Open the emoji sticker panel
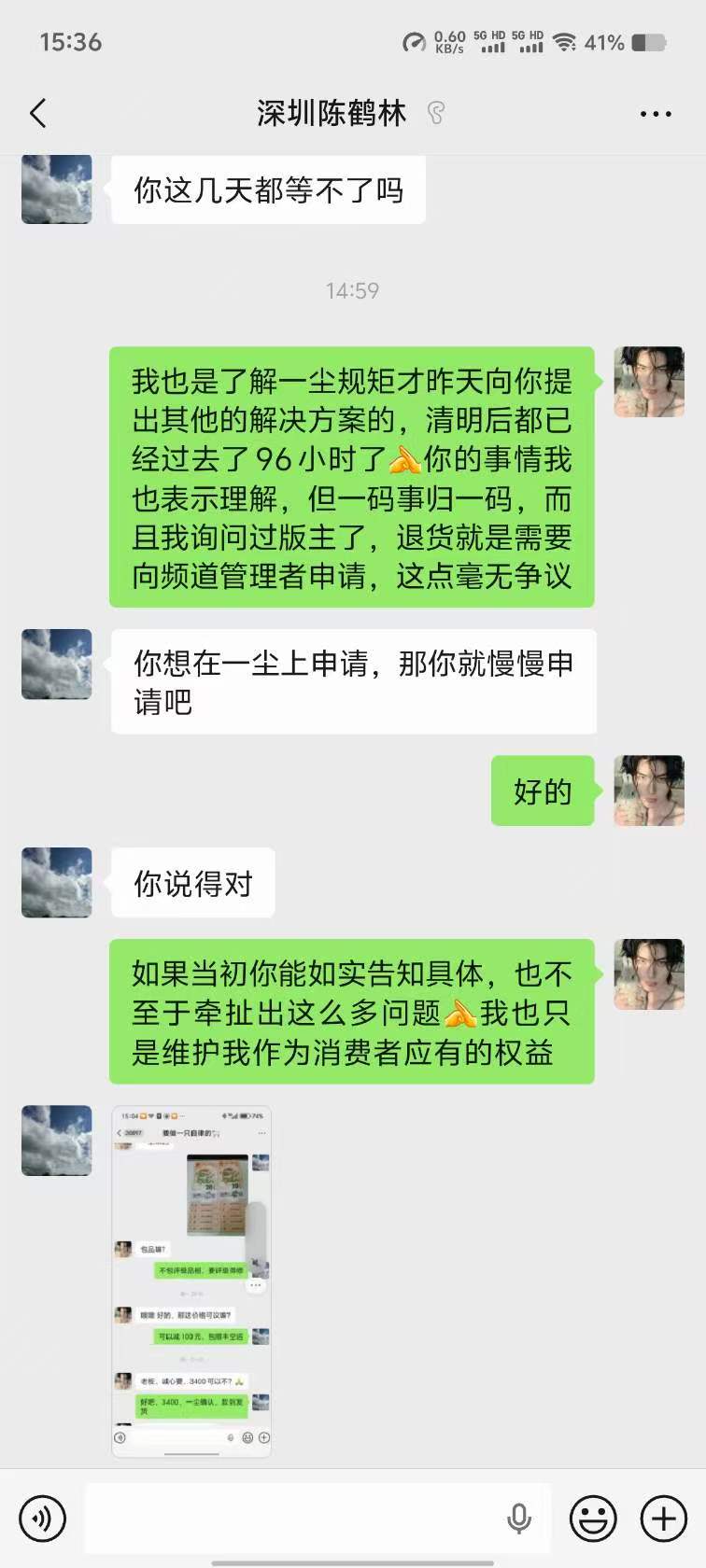The width and height of the screenshot is (706, 1568). pos(593,1519)
